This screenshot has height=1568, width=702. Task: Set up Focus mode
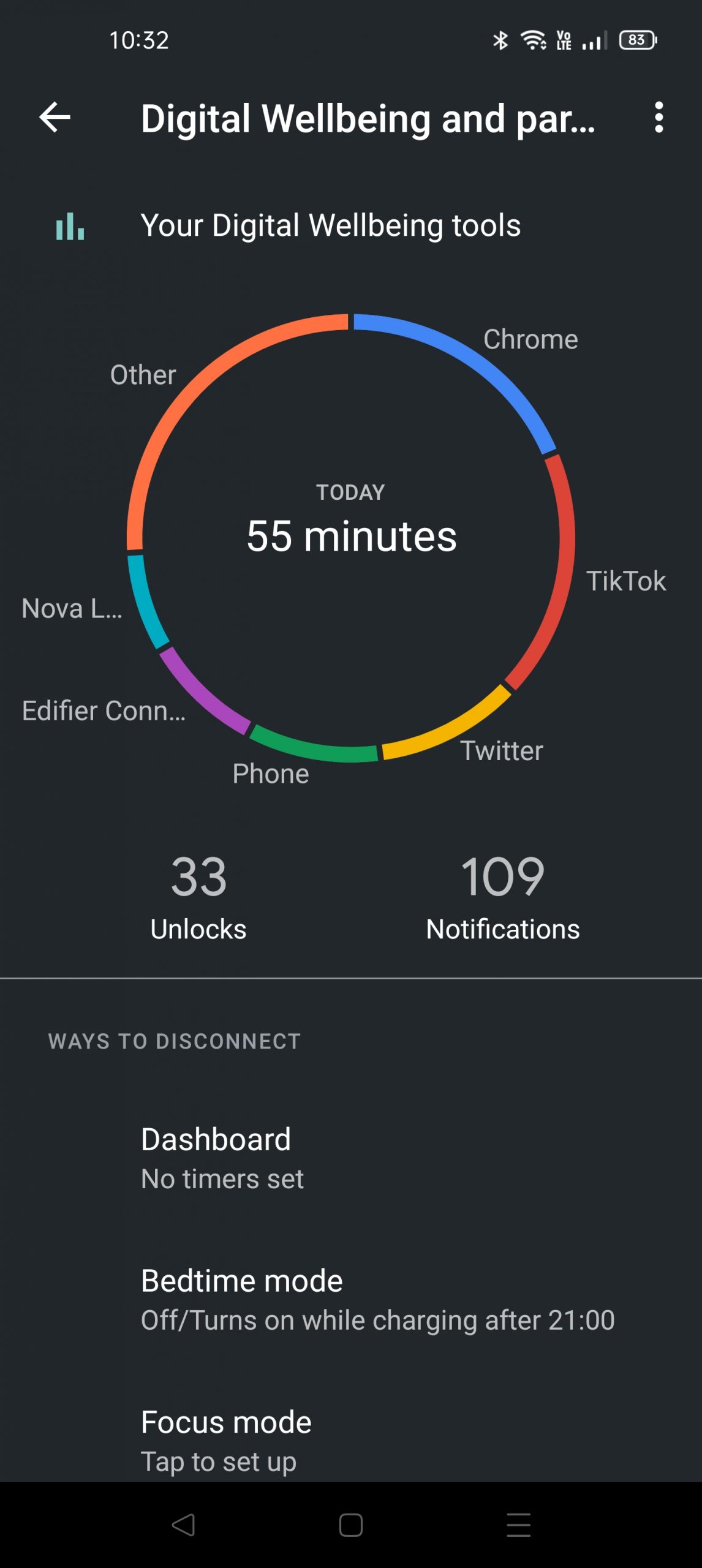[x=351, y=1440]
